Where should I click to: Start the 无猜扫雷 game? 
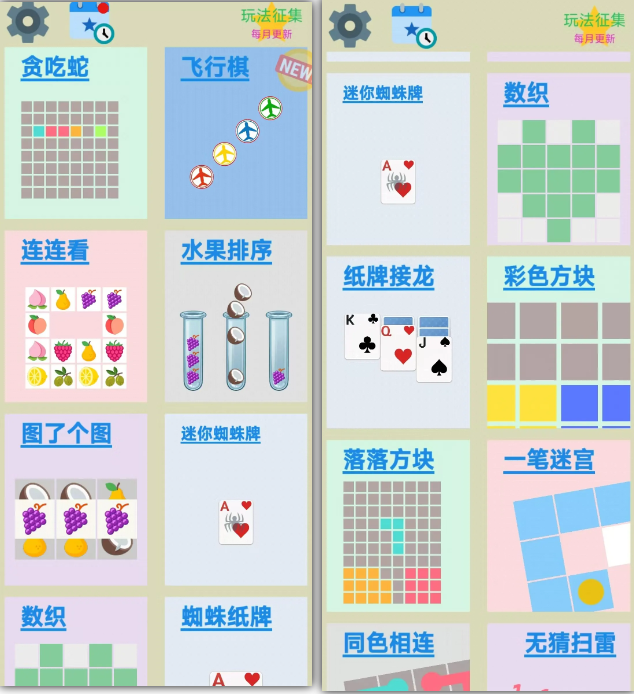coord(558,658)
